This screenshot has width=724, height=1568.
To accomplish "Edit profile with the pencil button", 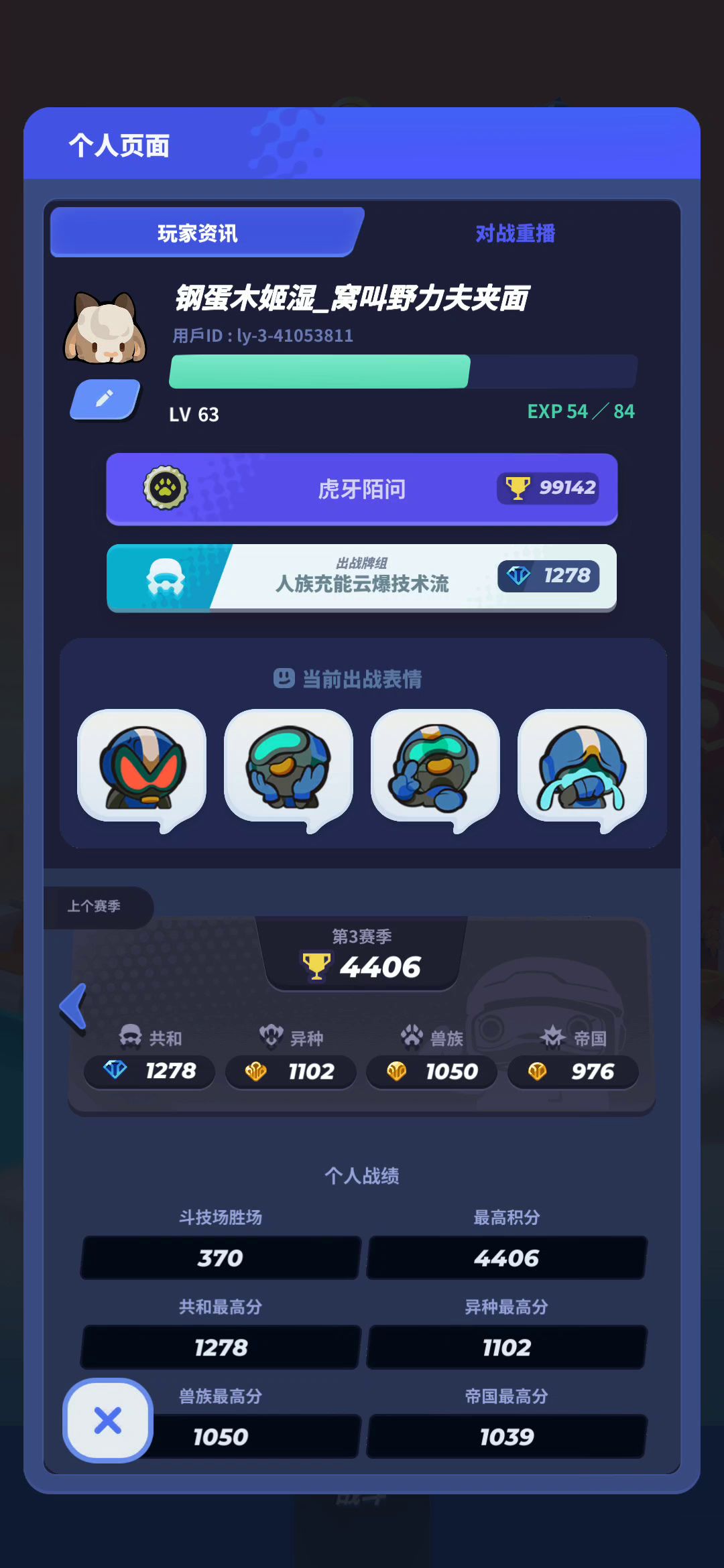I will click(x=105, y=399).
